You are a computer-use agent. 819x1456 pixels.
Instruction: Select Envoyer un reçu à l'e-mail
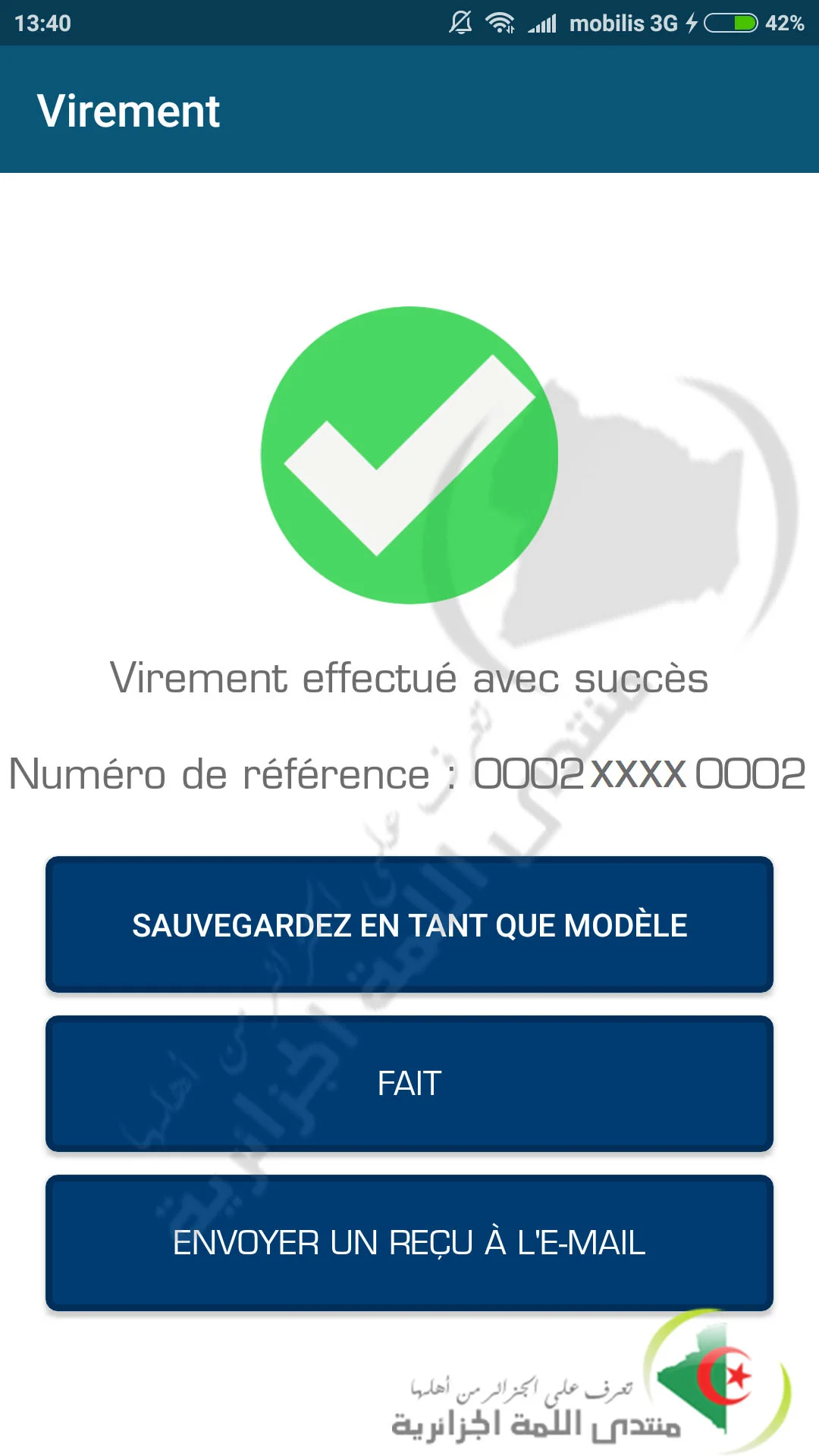click(x=409, y=1243)
